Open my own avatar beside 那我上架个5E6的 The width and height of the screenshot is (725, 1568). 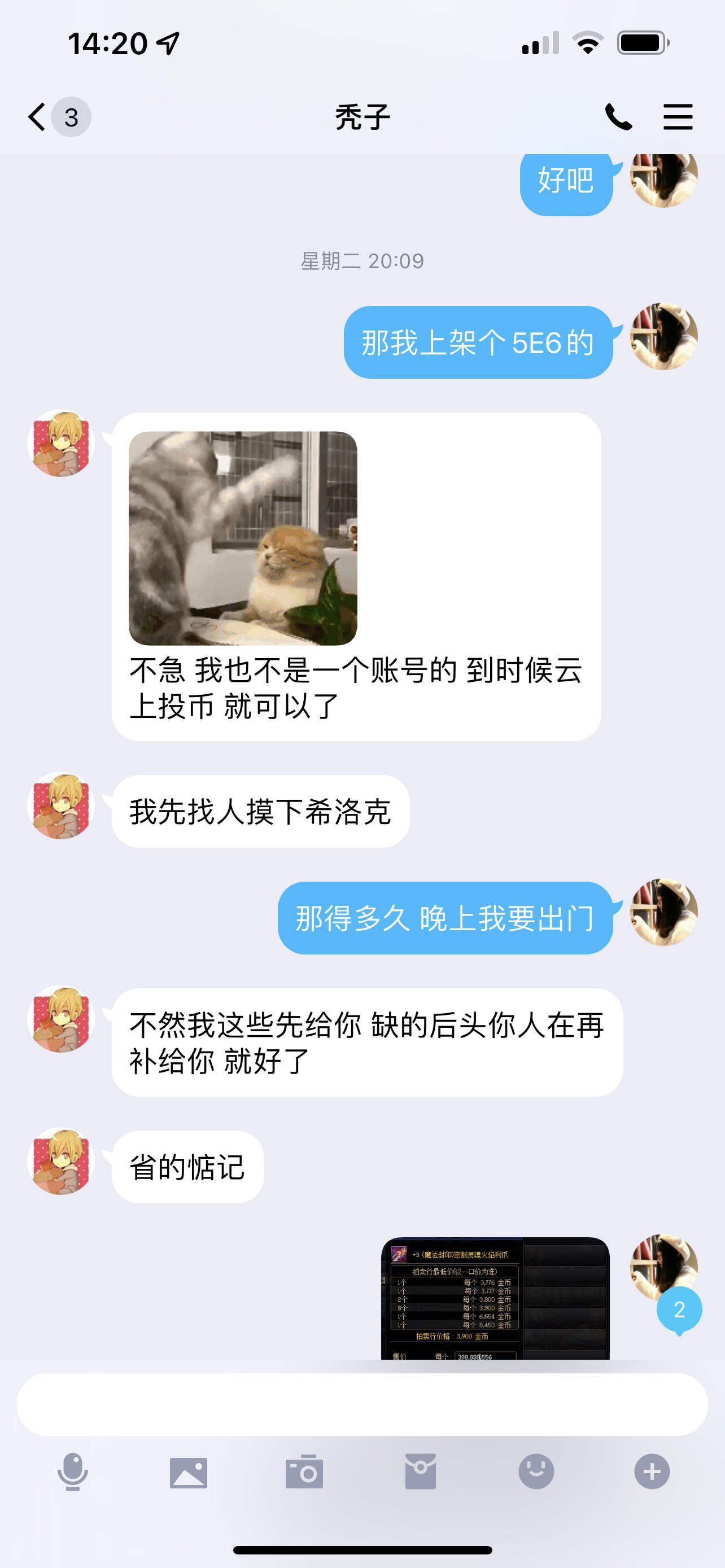point(663,336)
